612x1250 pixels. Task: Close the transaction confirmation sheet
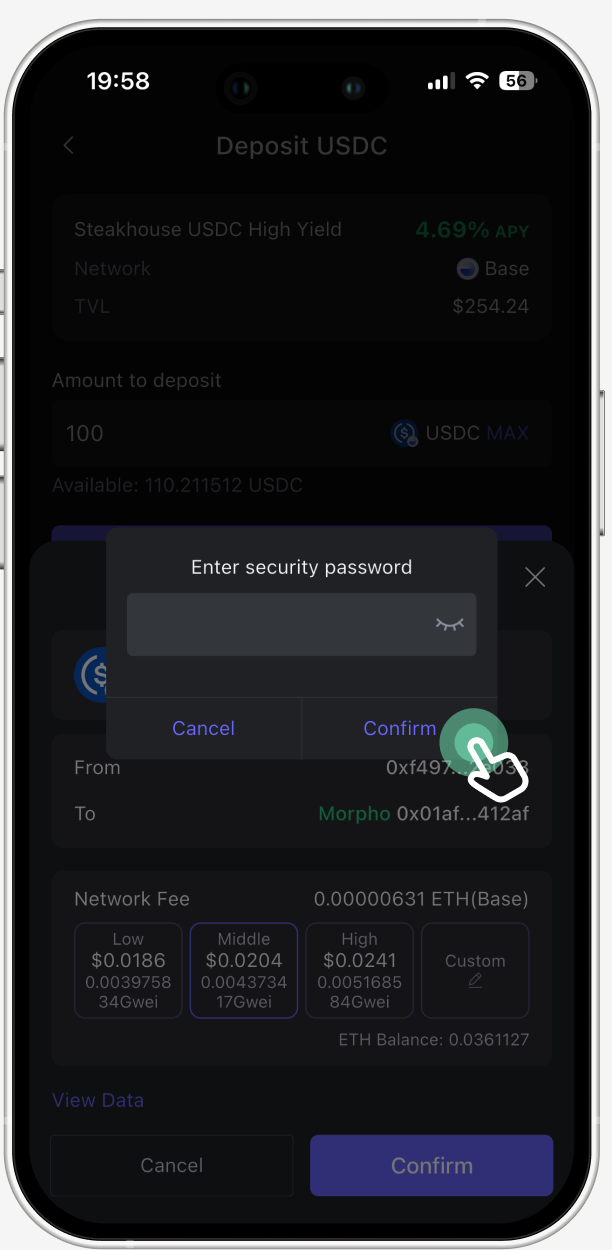pos(535,577)
